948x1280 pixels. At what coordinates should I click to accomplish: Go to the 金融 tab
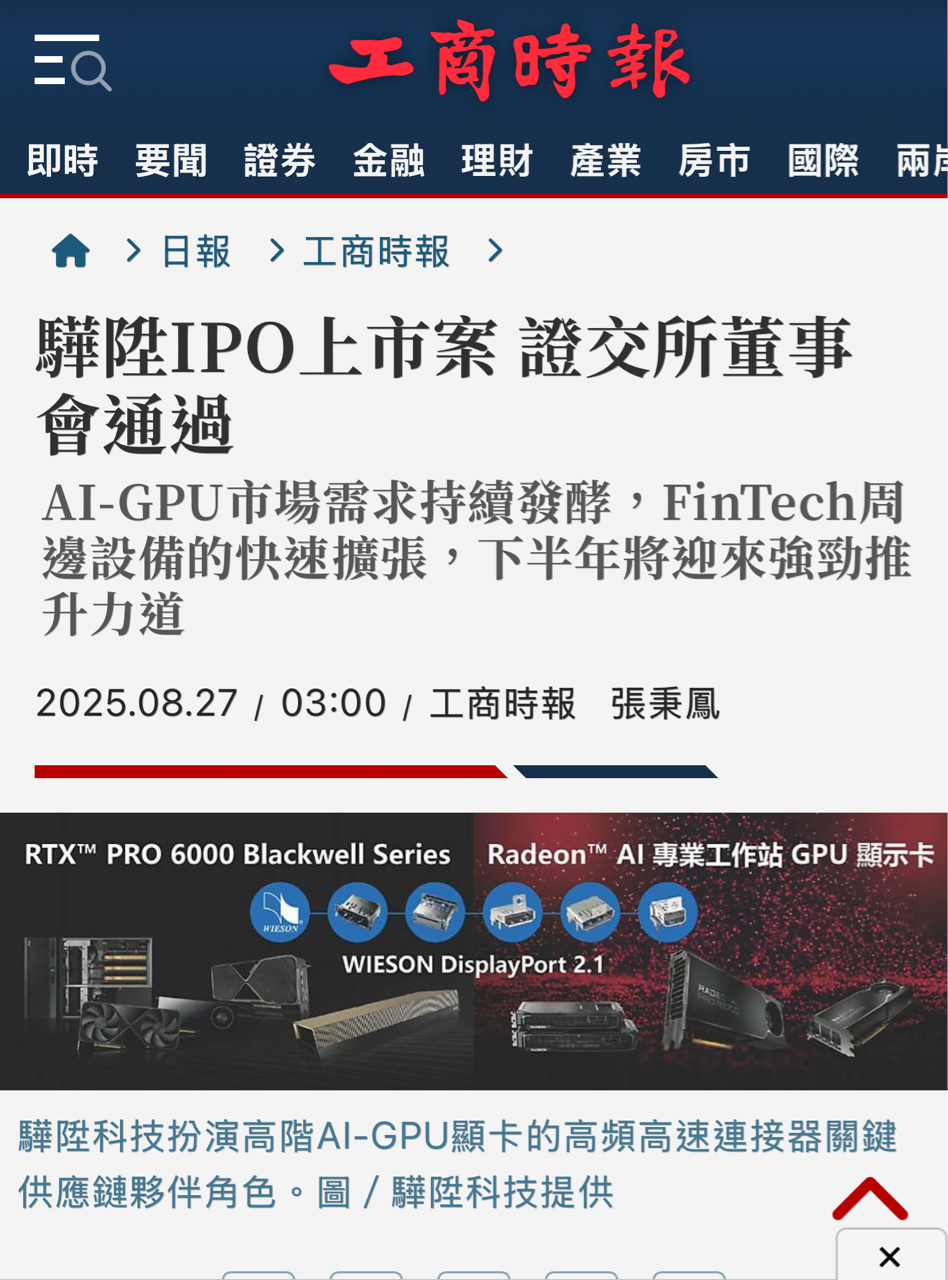(x=388, y=161)
